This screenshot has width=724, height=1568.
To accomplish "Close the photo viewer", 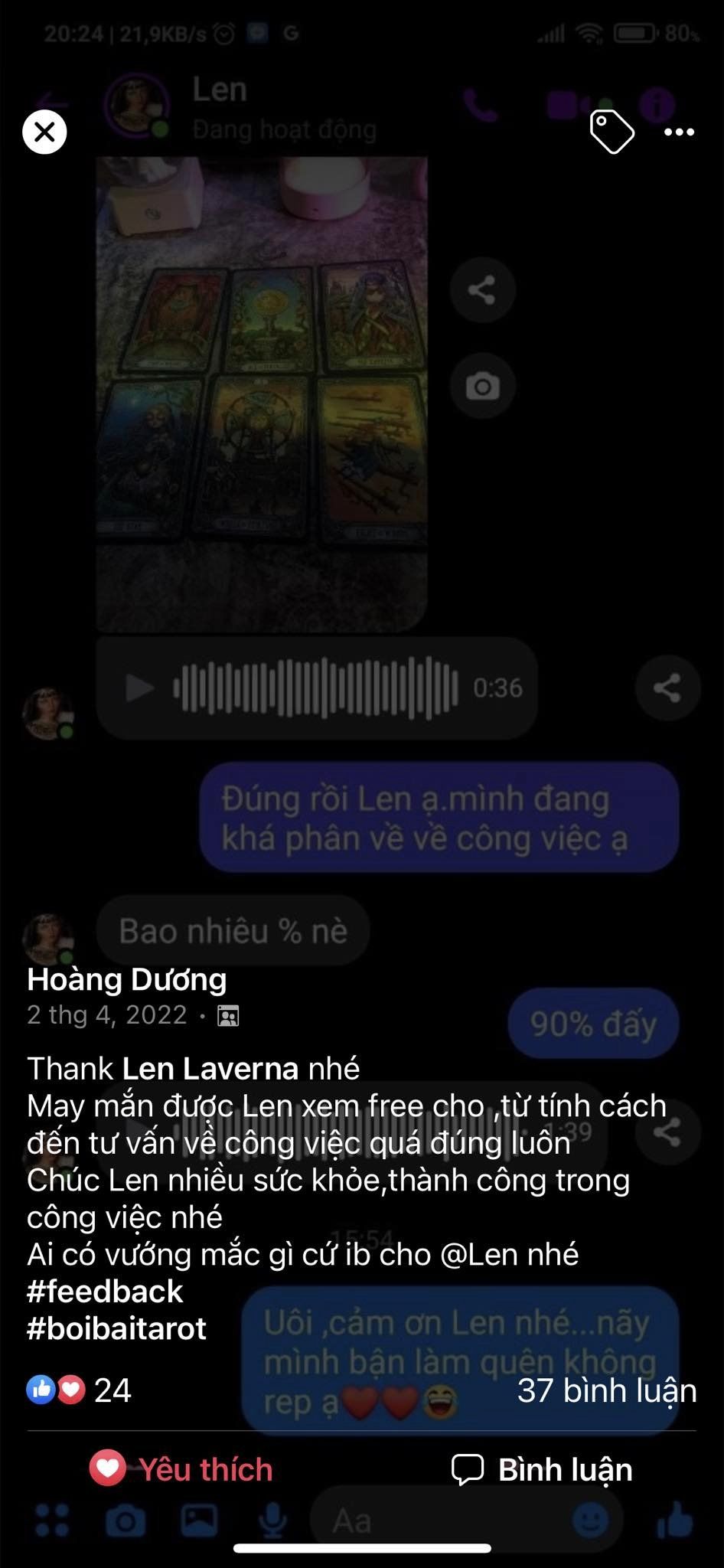I will point(44,132).
